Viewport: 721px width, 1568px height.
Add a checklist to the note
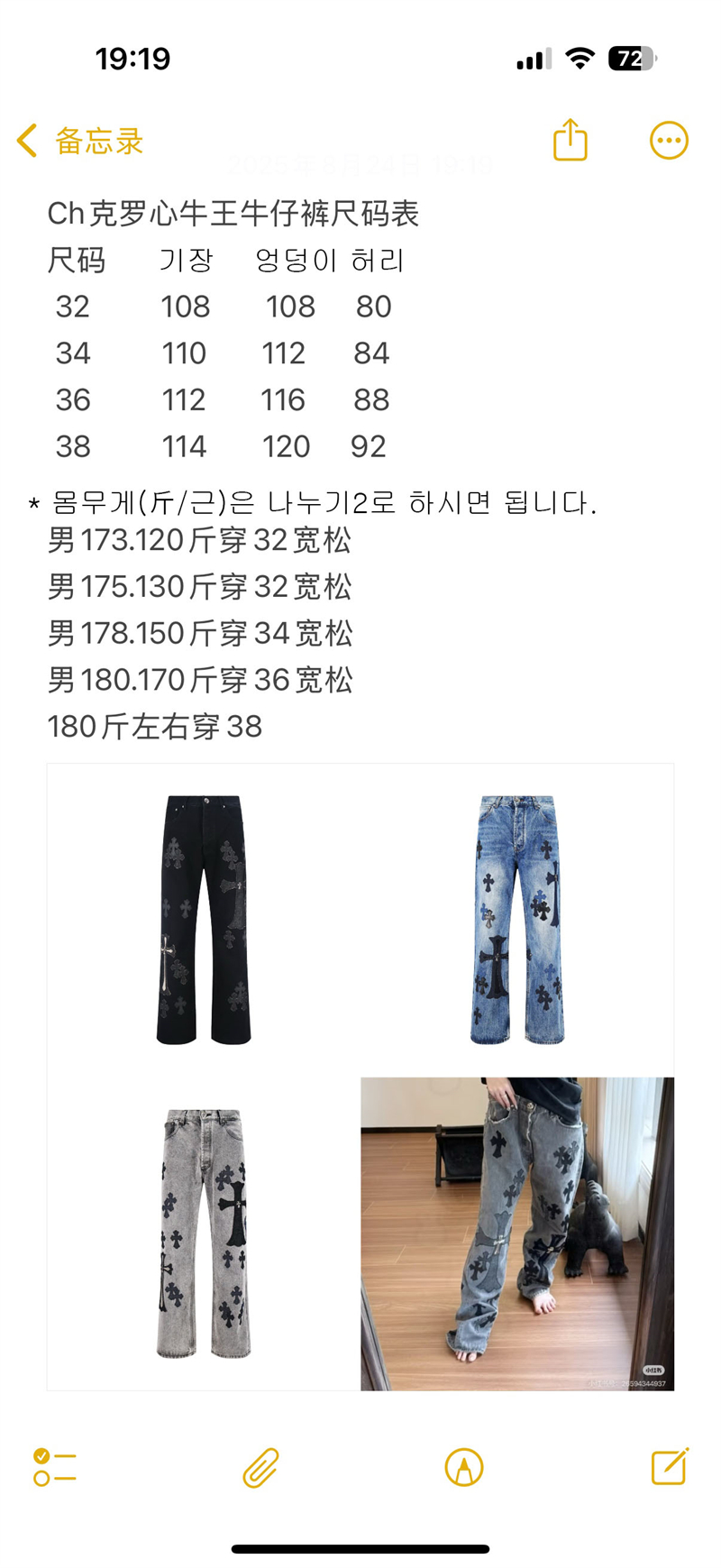[x=55, y=1467]
